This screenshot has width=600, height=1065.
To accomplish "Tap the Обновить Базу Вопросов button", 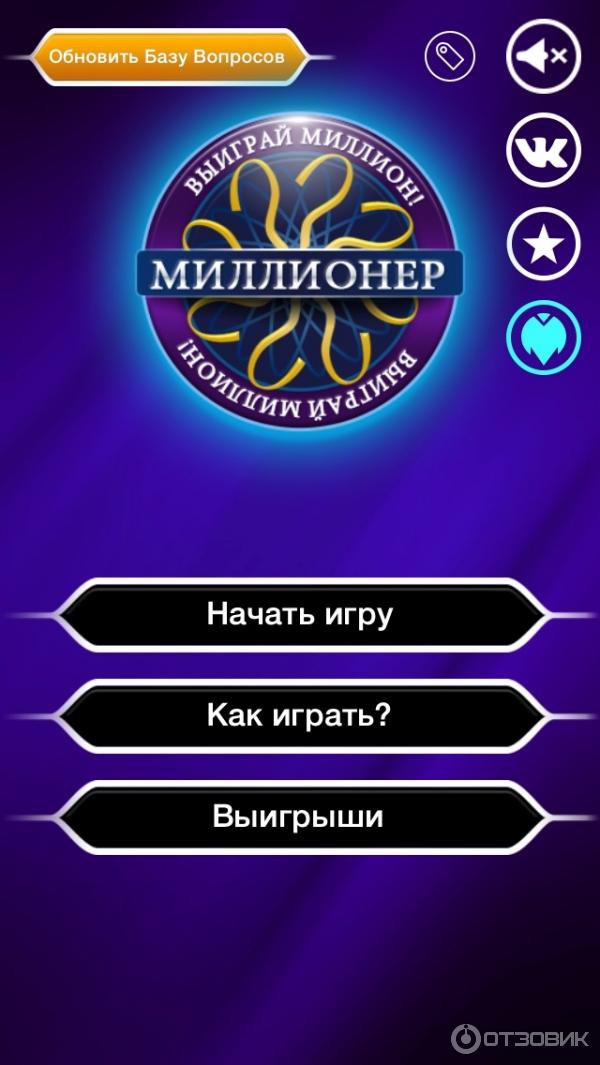I will [x=167, y=57].
